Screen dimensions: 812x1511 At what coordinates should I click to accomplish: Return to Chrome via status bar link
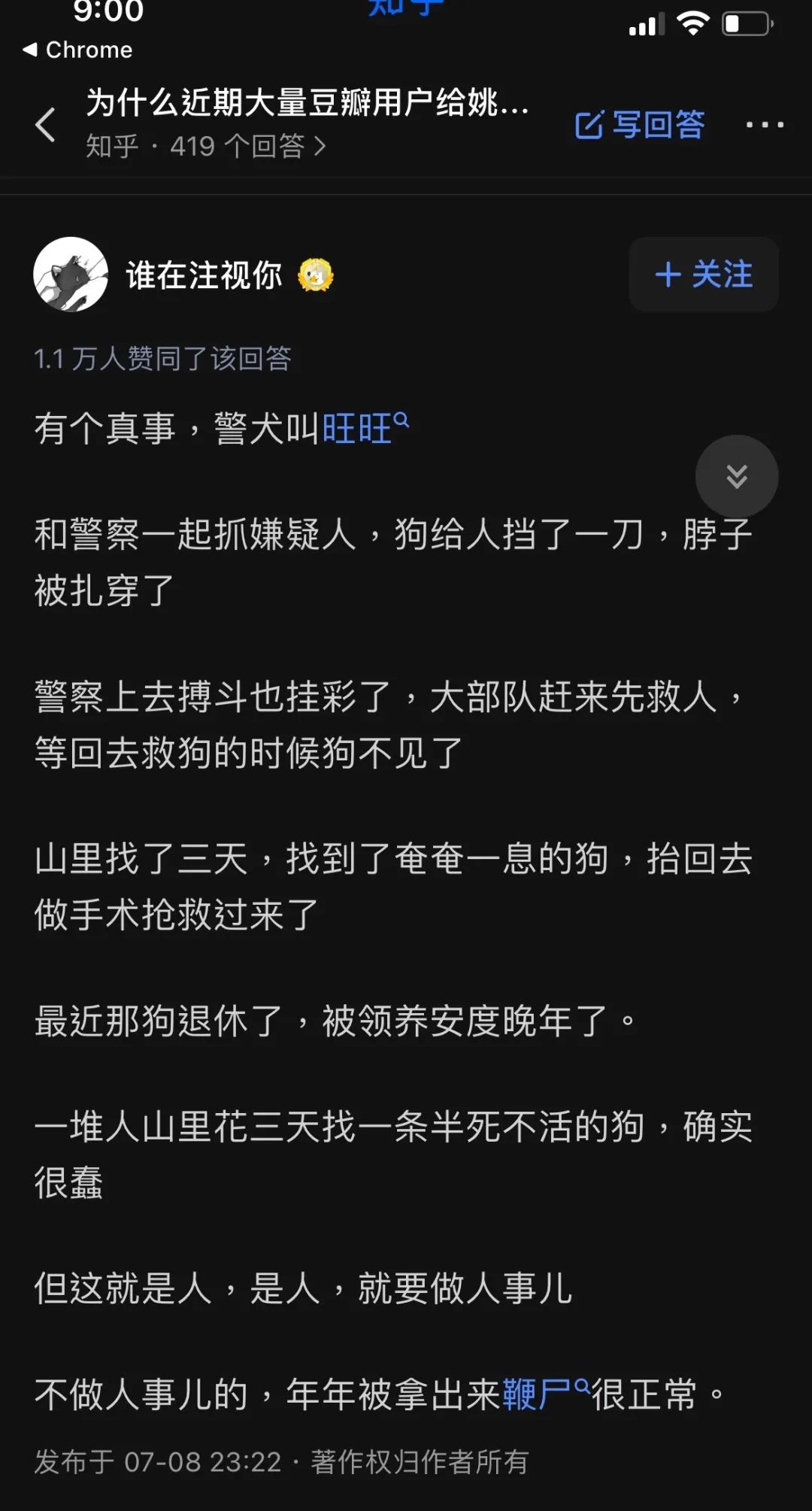[77, 50]
